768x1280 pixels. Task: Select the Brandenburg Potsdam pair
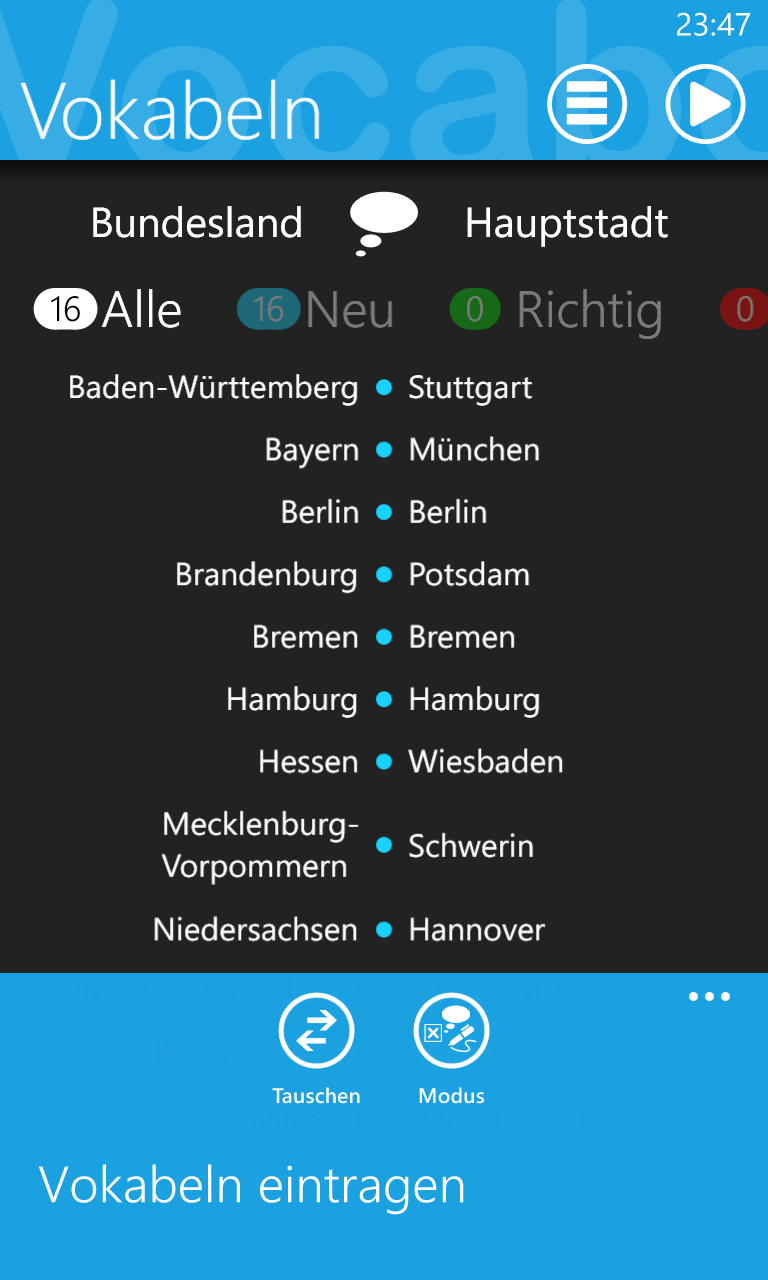pyautogui.click(x=384, y=575)
